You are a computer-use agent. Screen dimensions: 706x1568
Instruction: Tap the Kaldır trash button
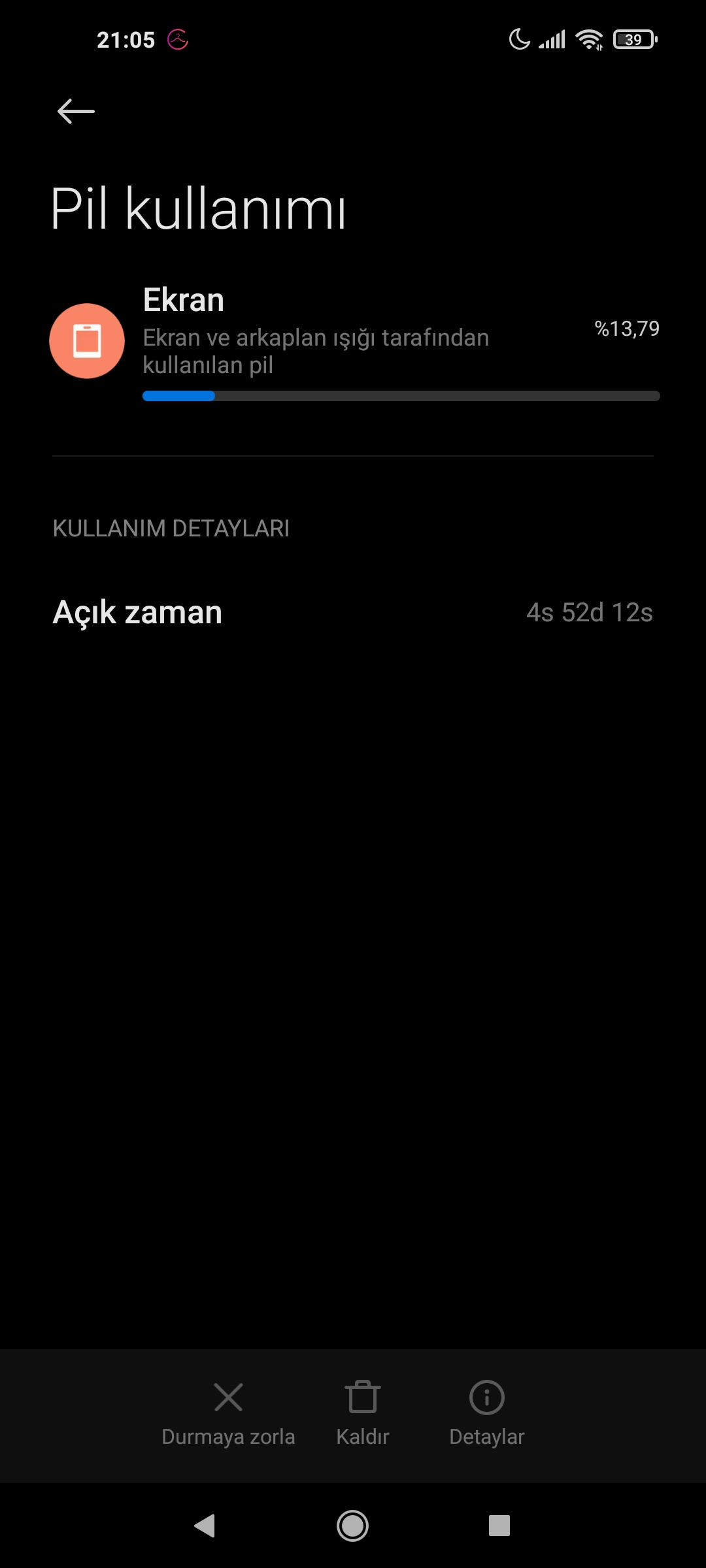[x=362, y=1413]
